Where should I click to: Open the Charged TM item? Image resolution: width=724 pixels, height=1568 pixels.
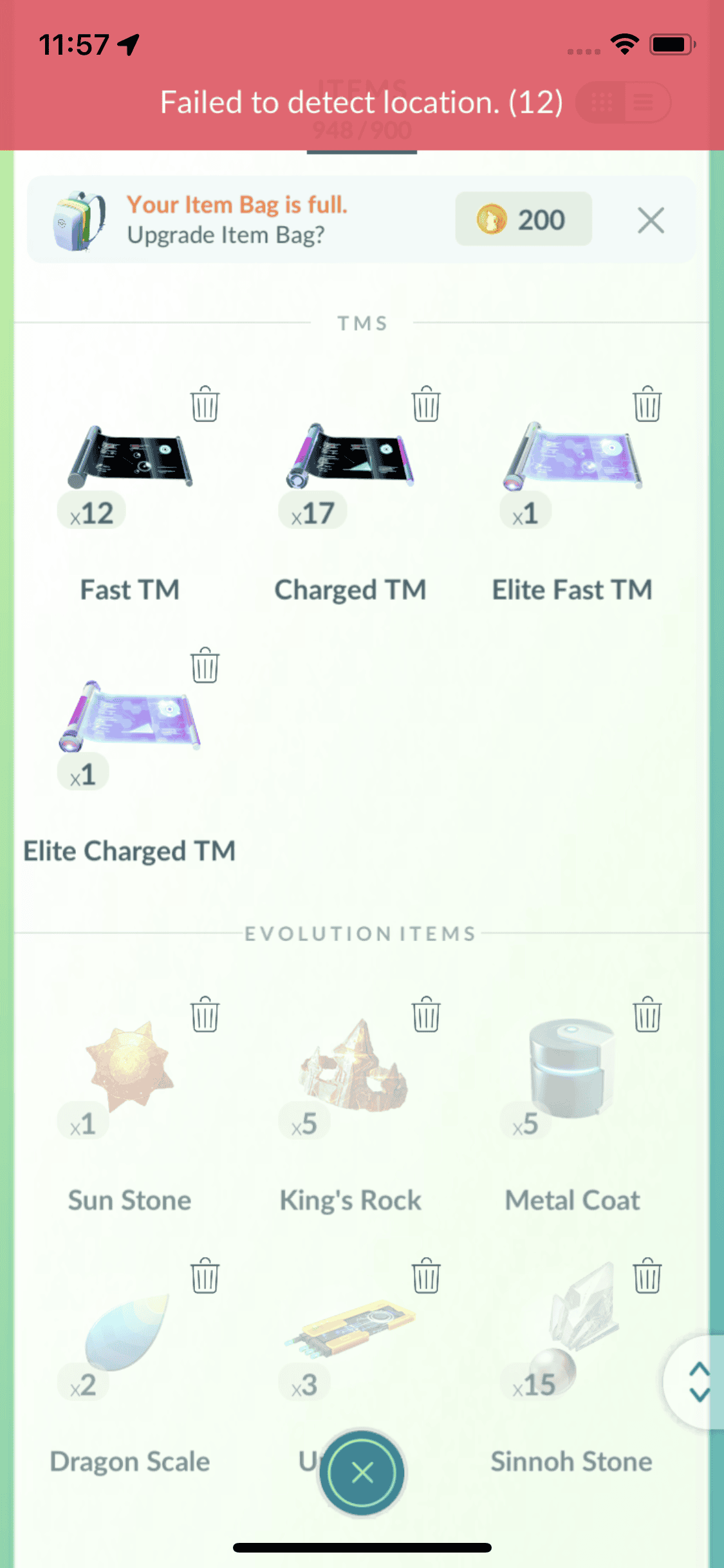[x=351, y=458]
